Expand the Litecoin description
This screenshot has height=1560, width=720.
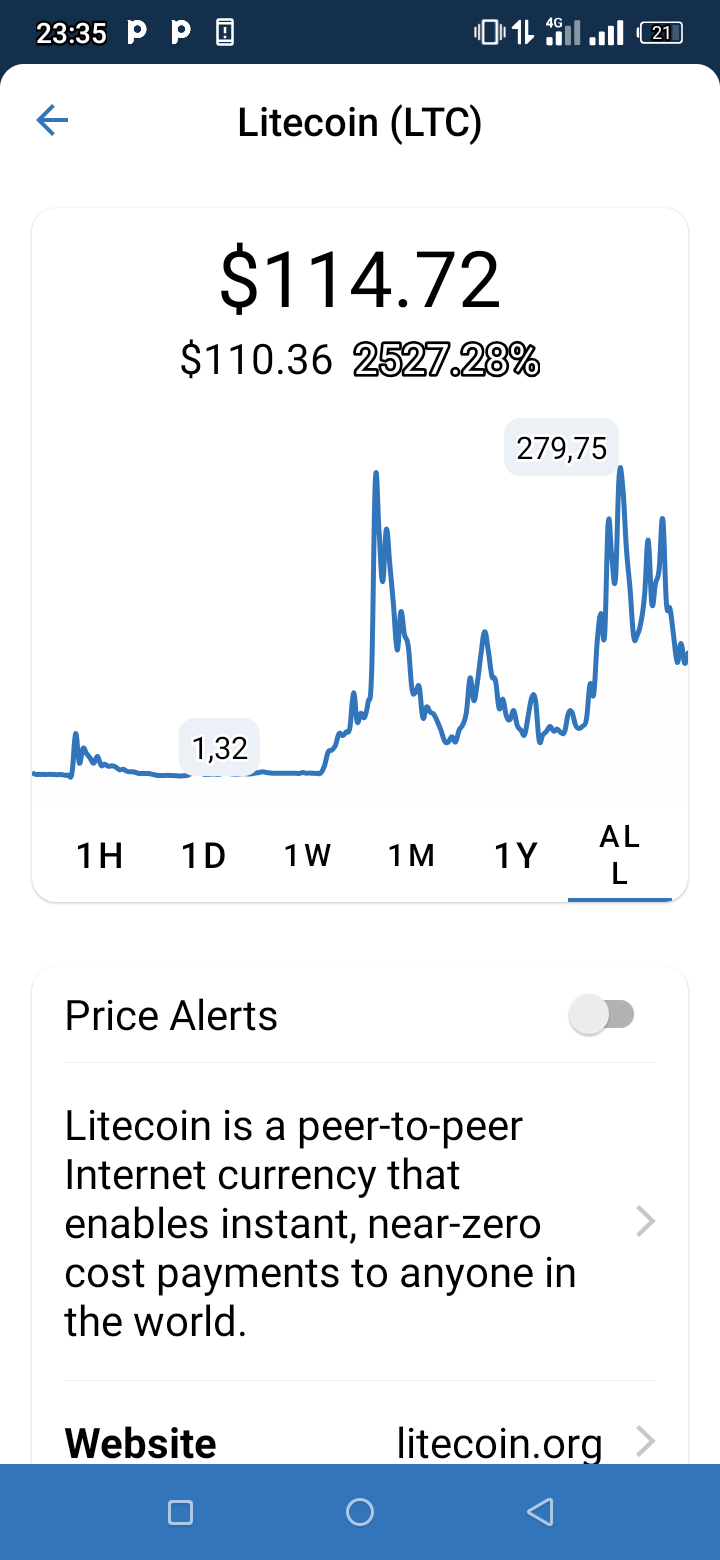click(360, 1222)
